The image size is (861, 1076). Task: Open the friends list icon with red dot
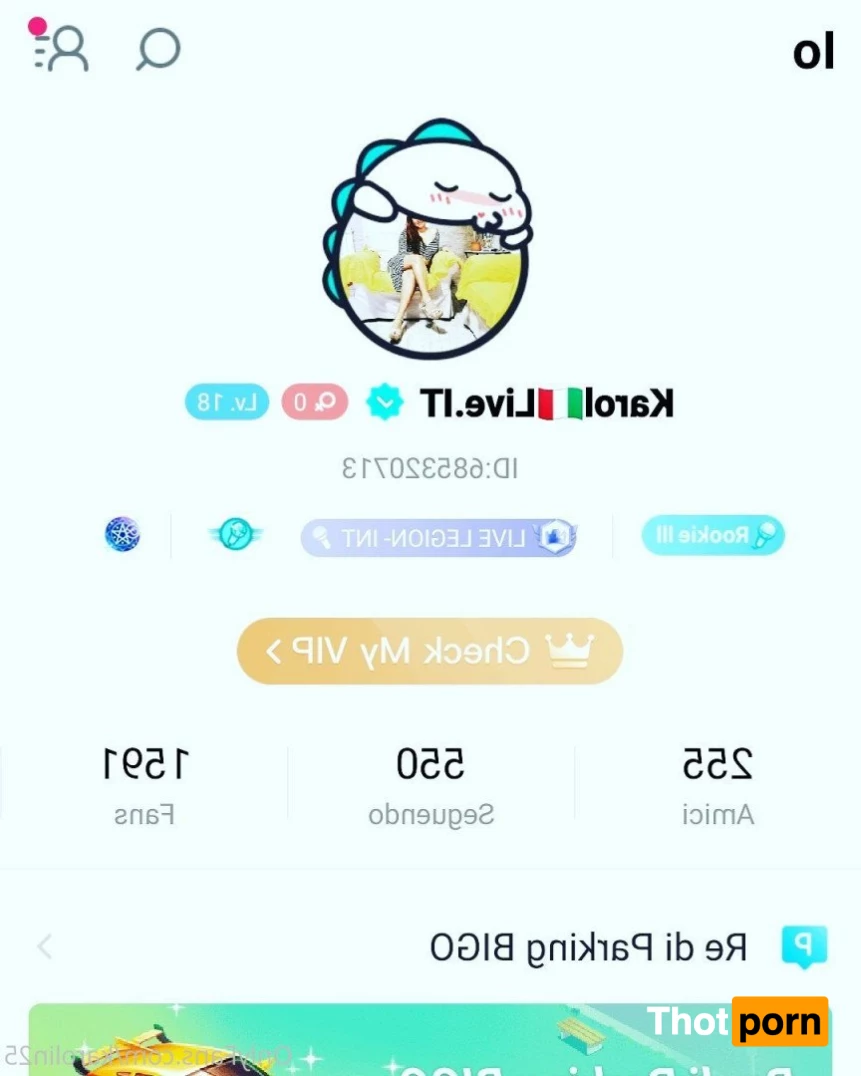[x=61, y=46]
